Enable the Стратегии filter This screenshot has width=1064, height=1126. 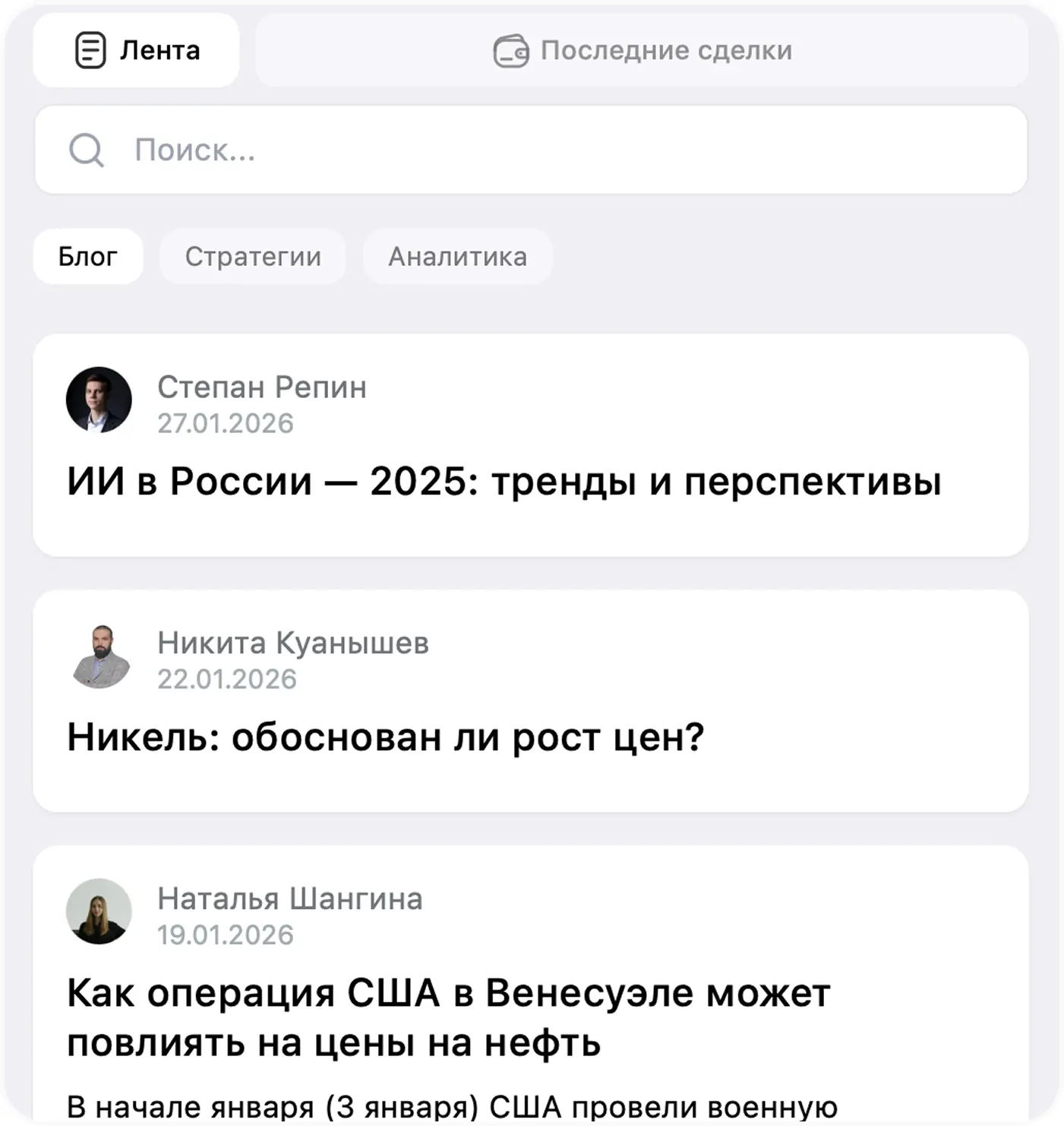(x=253, y=257)
